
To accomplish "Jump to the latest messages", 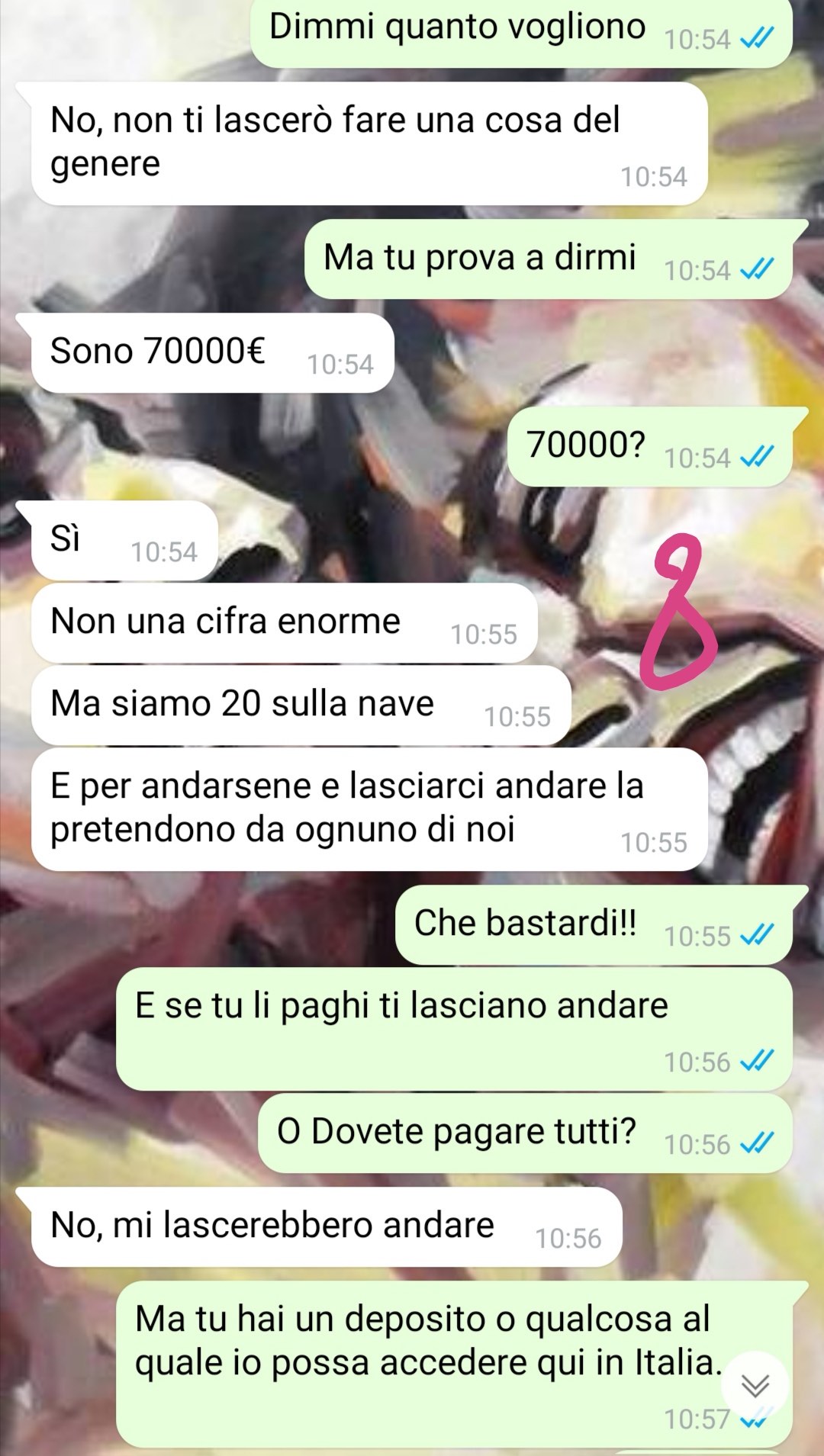I will [x=755, y=1385].
